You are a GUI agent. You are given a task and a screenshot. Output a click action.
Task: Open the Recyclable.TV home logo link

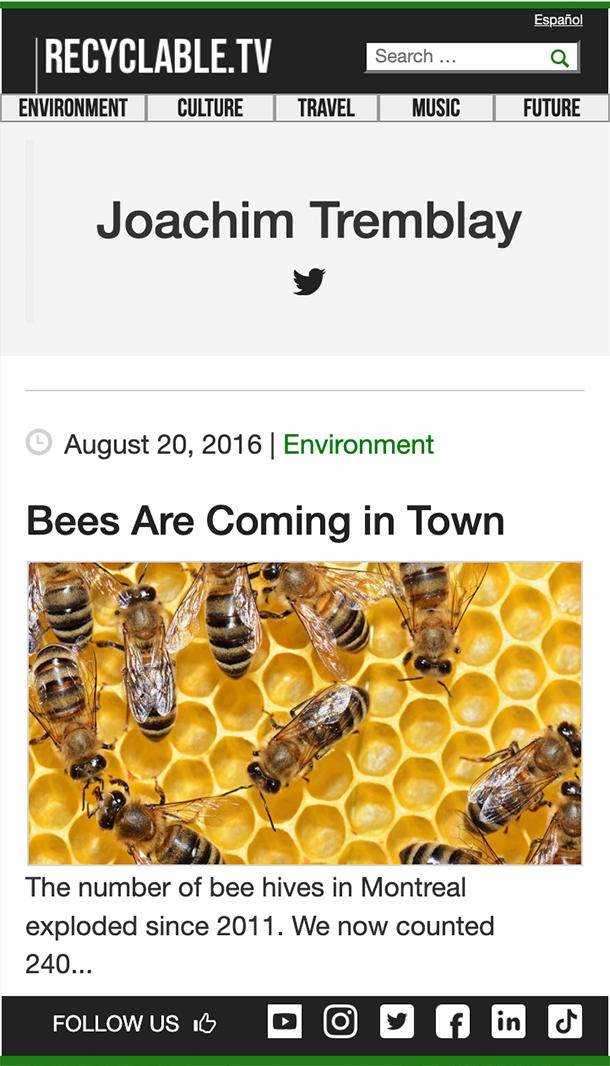(158, 58)
